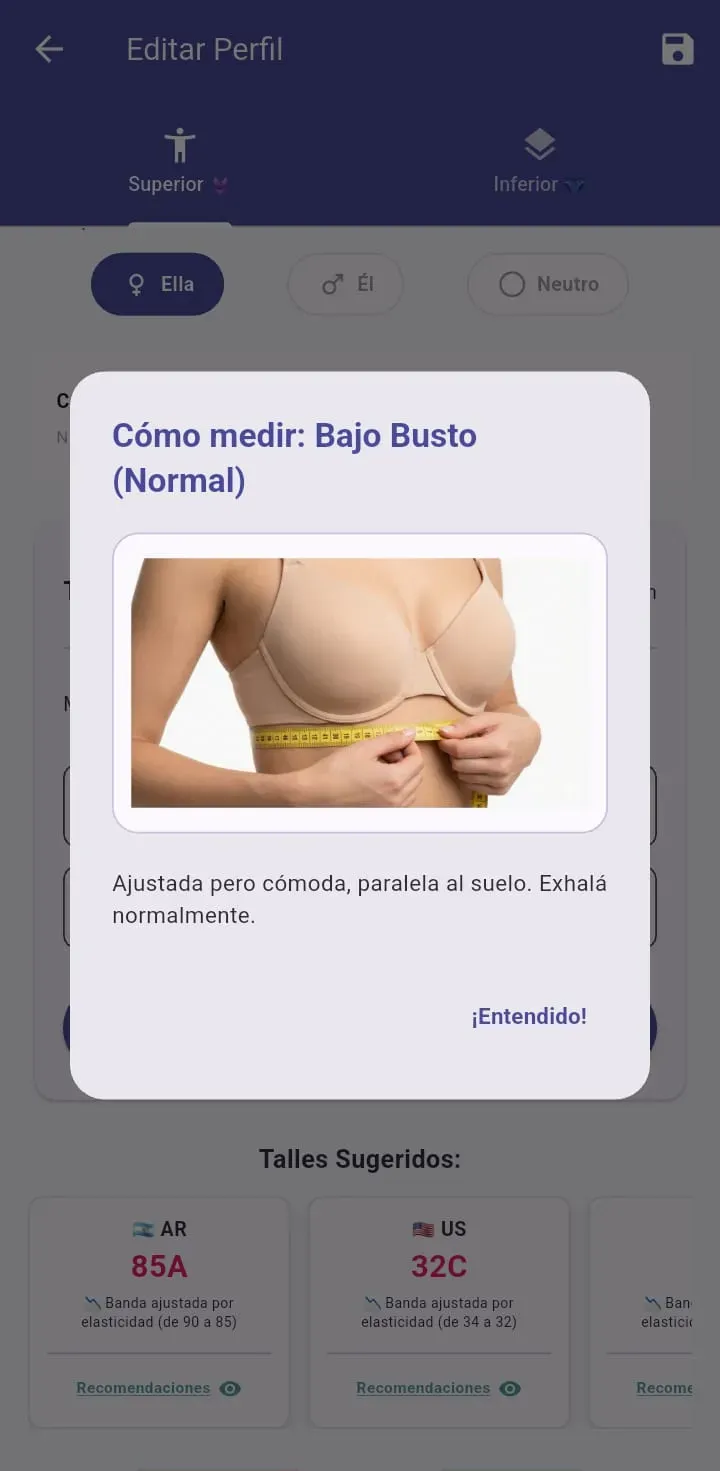Screen dimensions: 720x1471
Task: Tap ¡Entendido! to dismiss the measurement dialog
Action: point(528,1016)
